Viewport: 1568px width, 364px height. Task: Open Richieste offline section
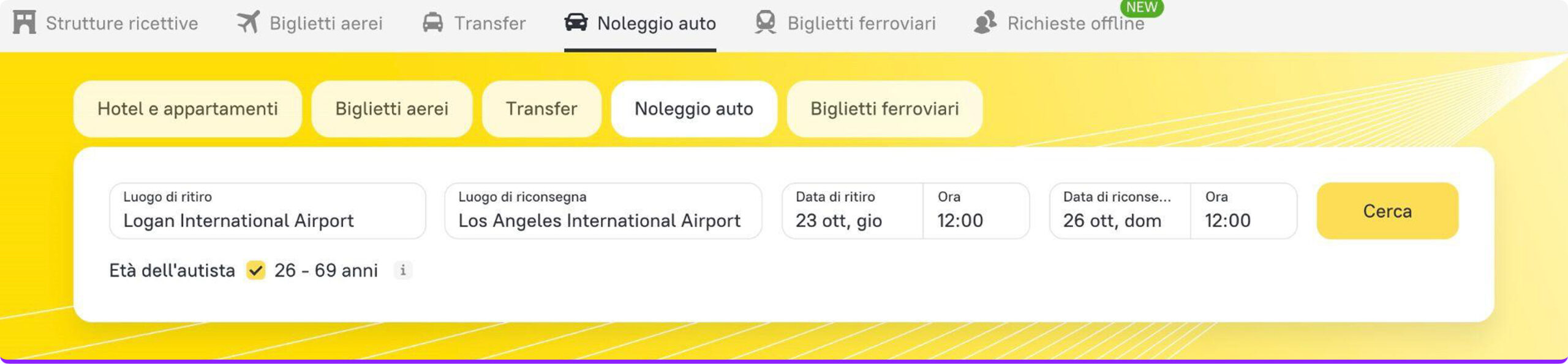(1060, 23)
